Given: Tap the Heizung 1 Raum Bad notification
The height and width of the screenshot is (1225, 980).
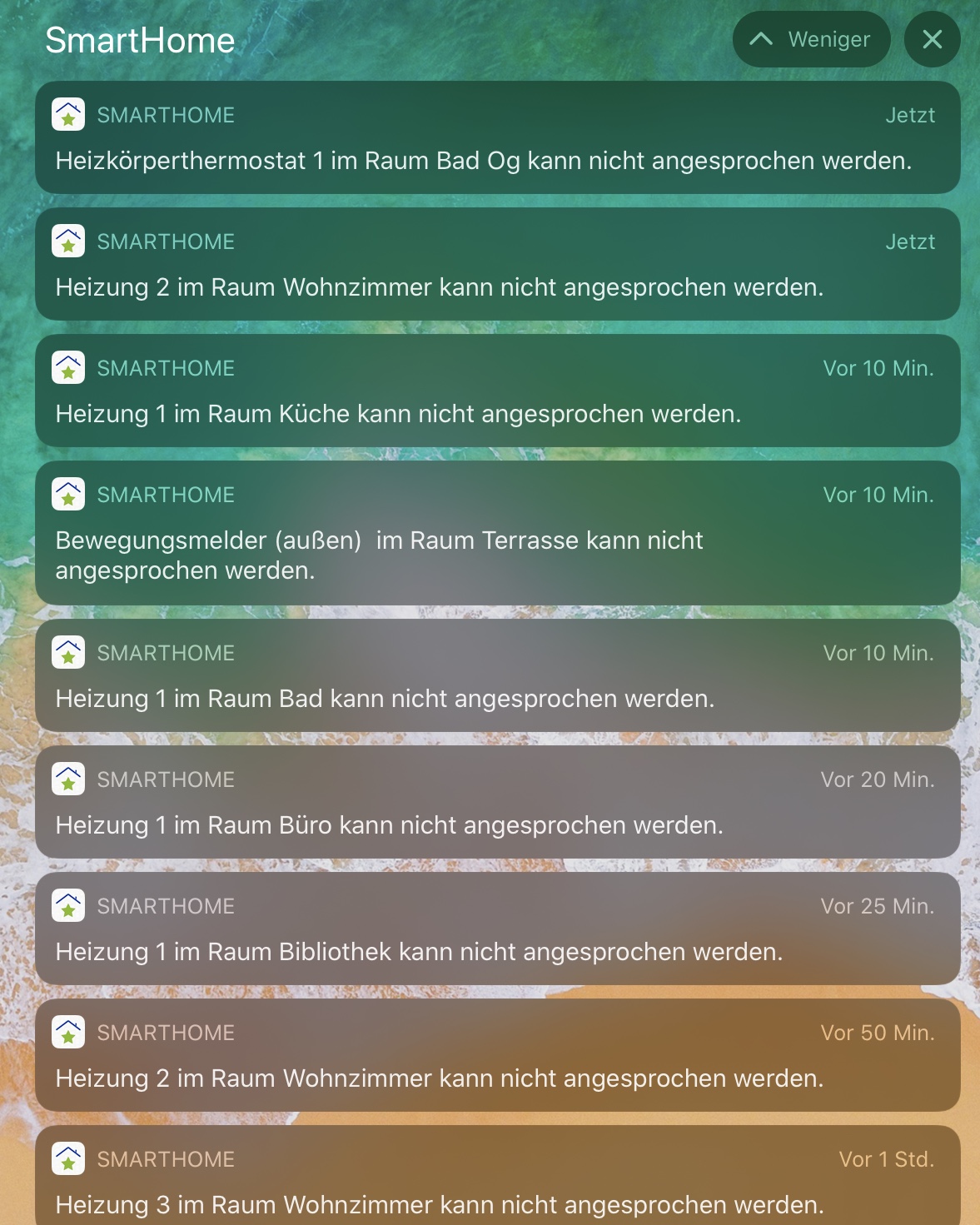Looking at the screenshot, I should (x=497, y=676).
